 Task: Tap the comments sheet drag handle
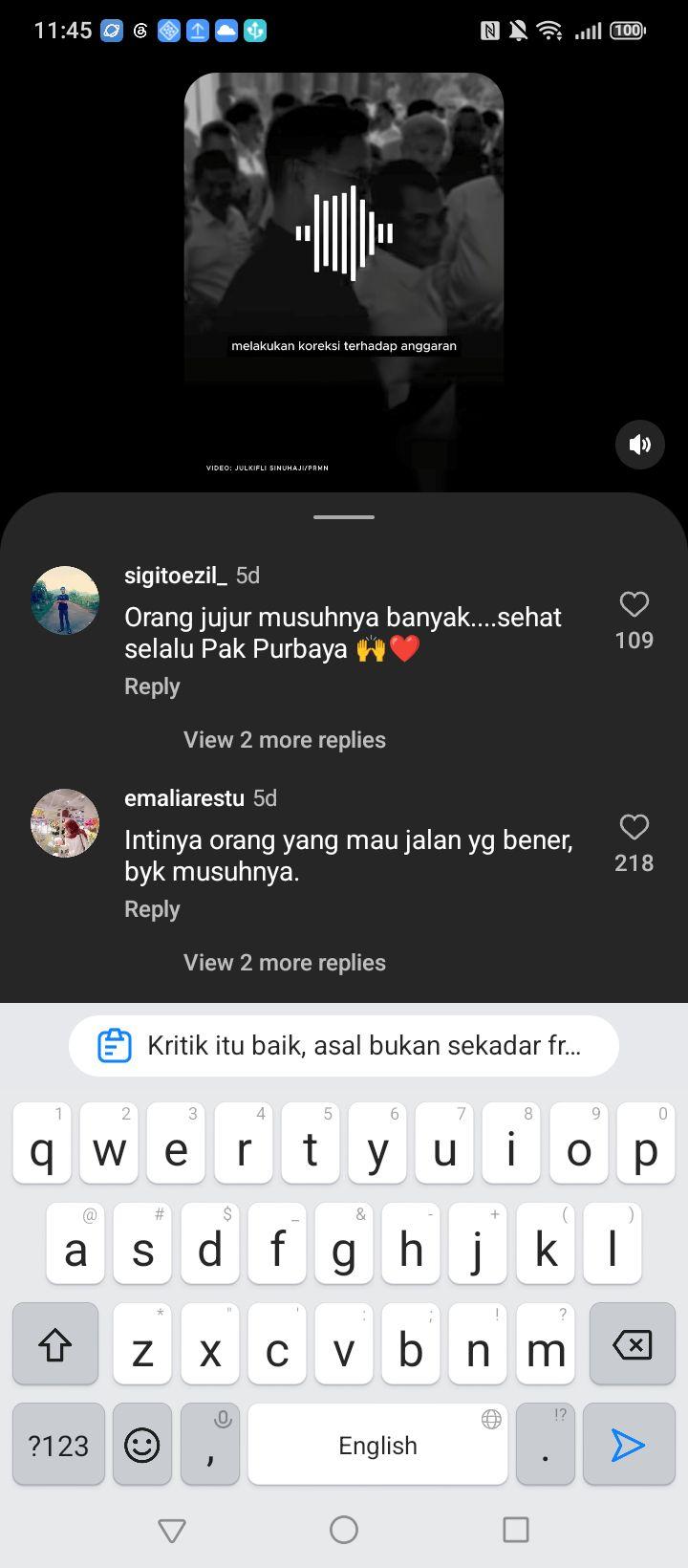[344, 517]
